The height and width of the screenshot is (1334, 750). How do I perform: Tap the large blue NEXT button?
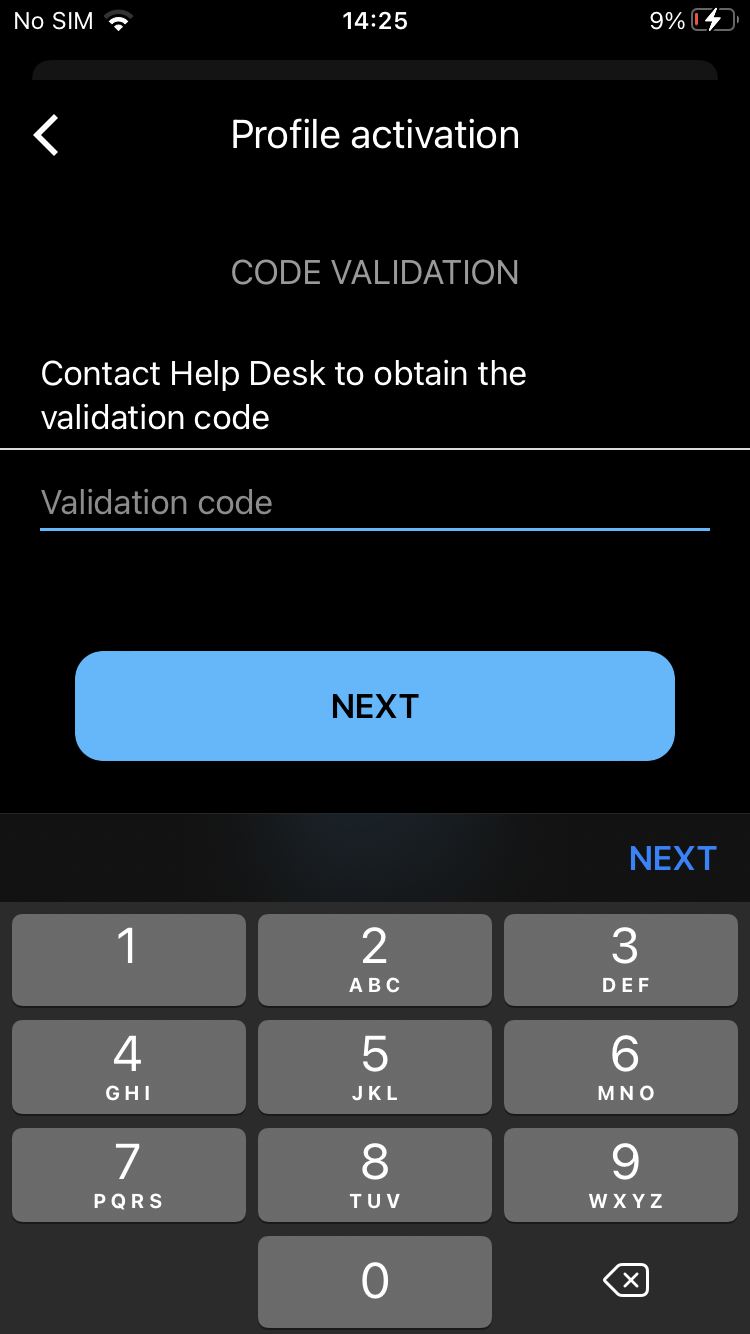pyautogui.click(x=374, y=706)
